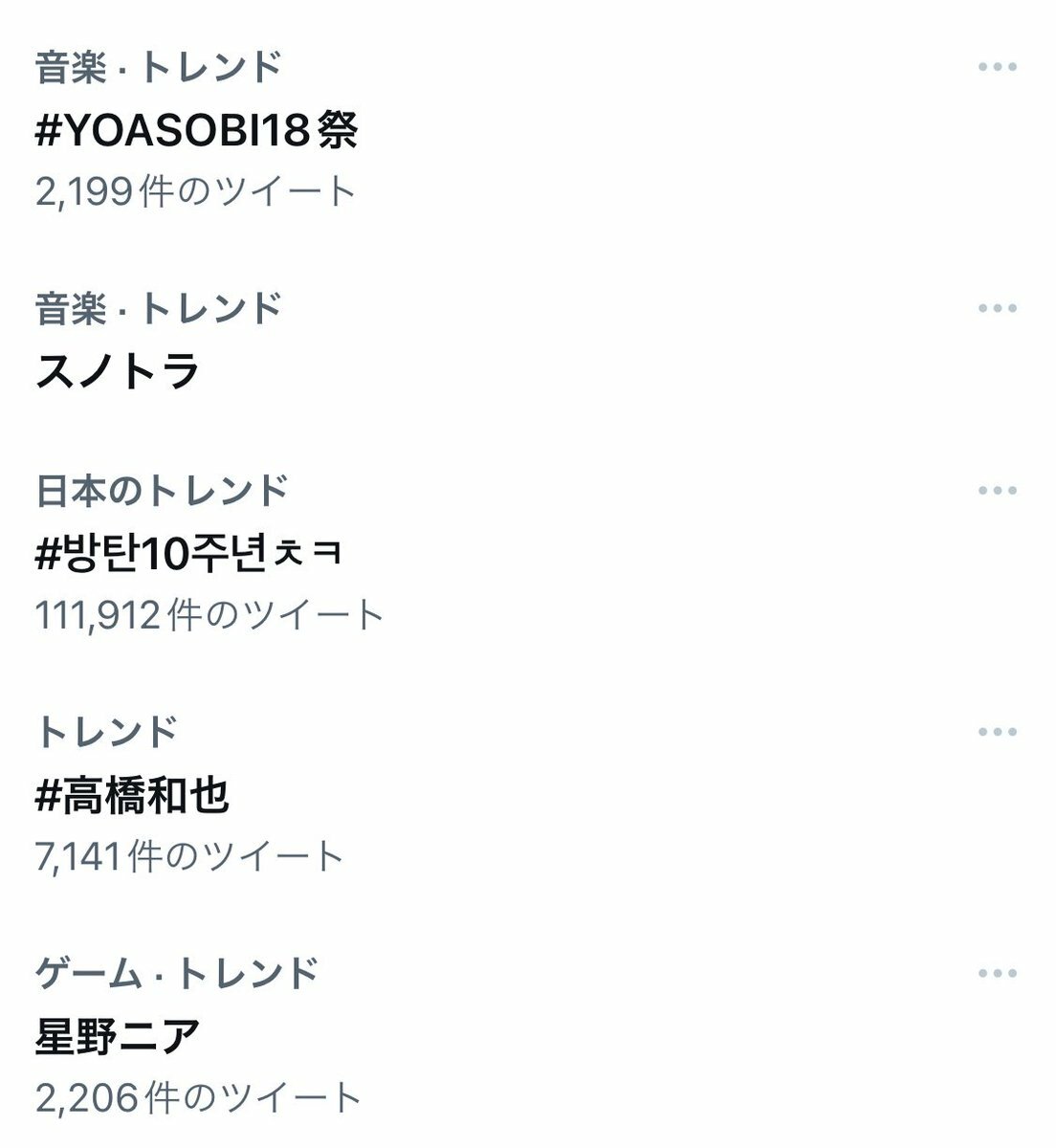Open the #高橋和也 trend
Viewport: 1056px width, 1148px height.
pyautogui.click(x=133, y=795)
